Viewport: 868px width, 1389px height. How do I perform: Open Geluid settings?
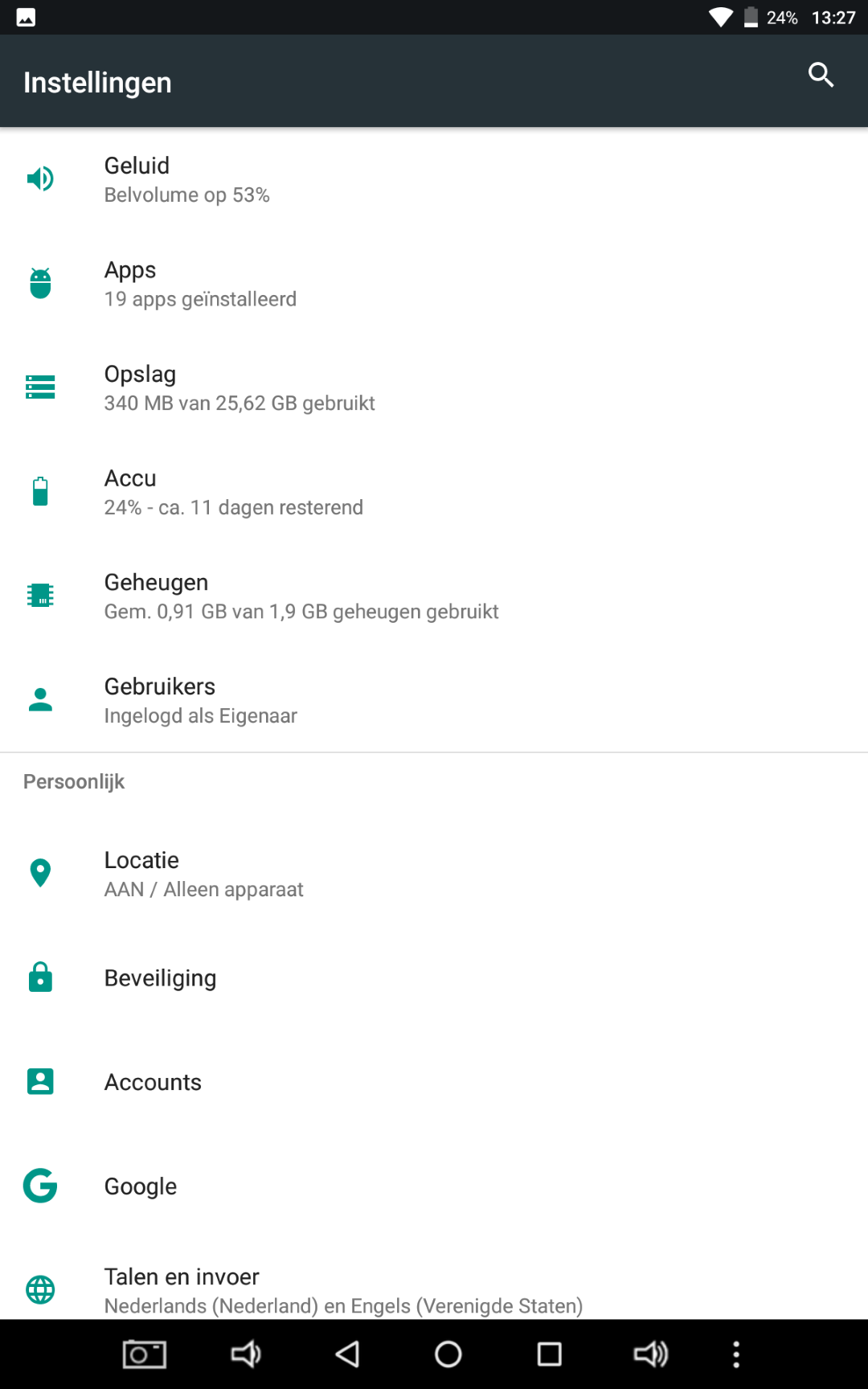pos(434,179)
